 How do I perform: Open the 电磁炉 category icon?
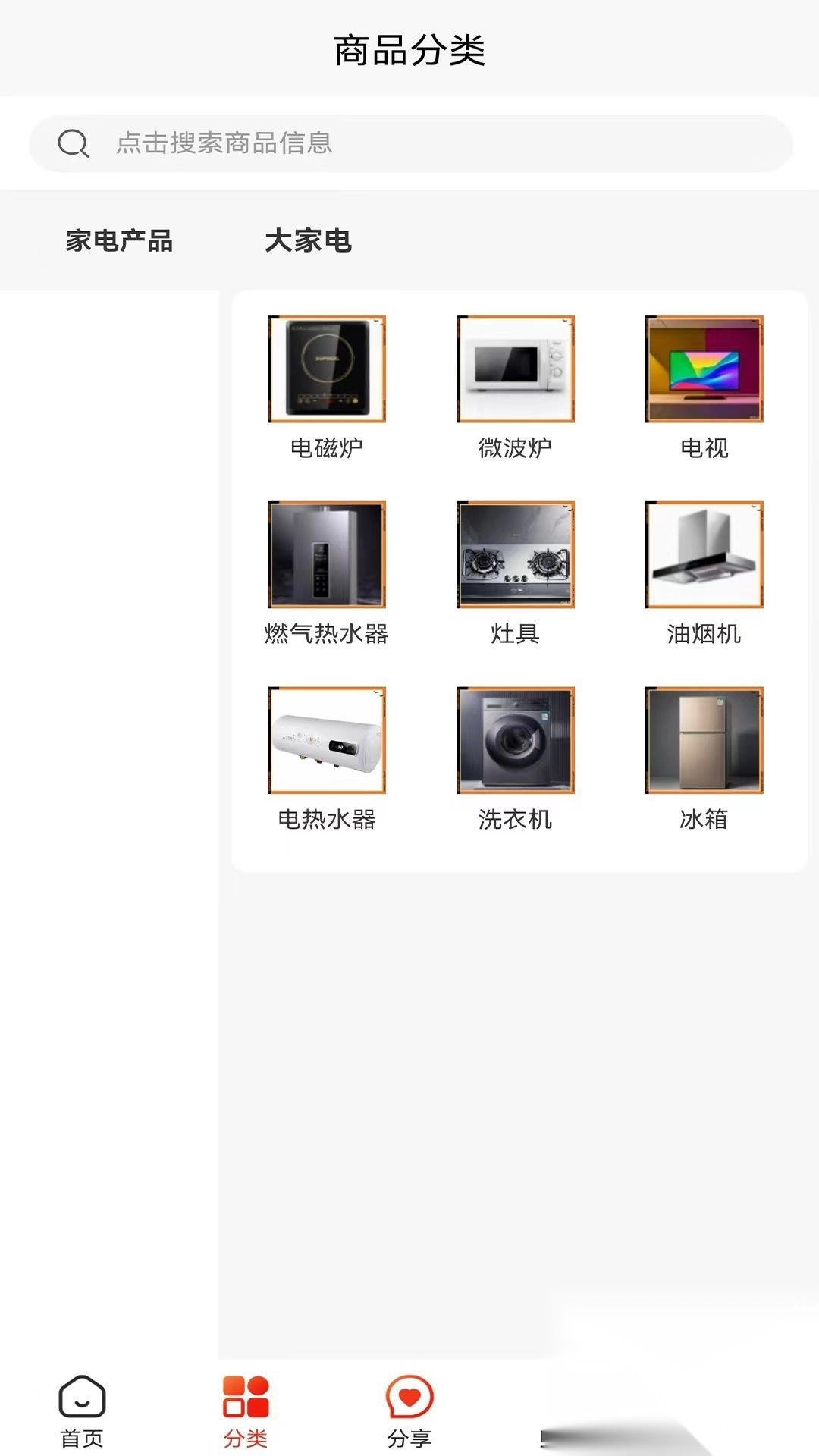[326, 370]
